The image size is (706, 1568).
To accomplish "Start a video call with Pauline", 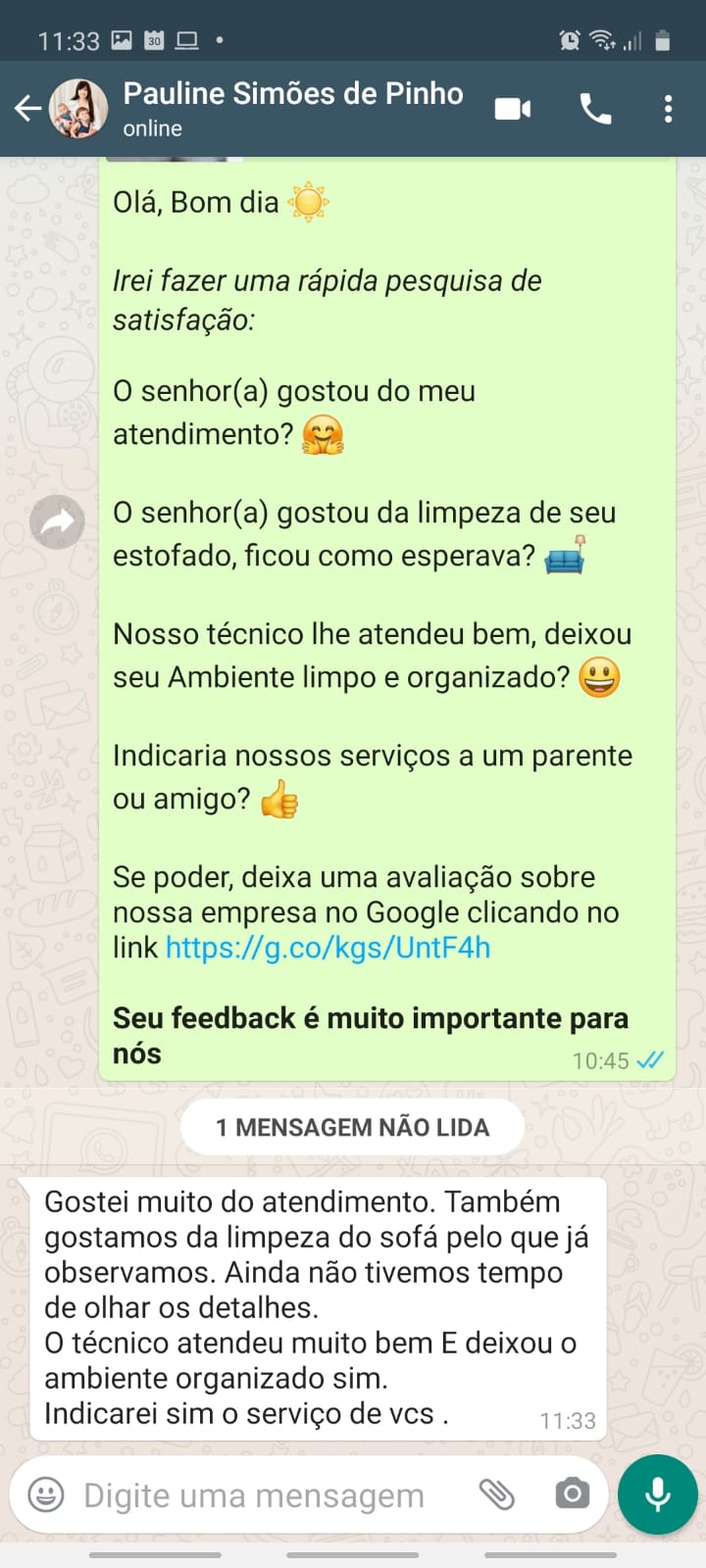I will coord(512,109).
